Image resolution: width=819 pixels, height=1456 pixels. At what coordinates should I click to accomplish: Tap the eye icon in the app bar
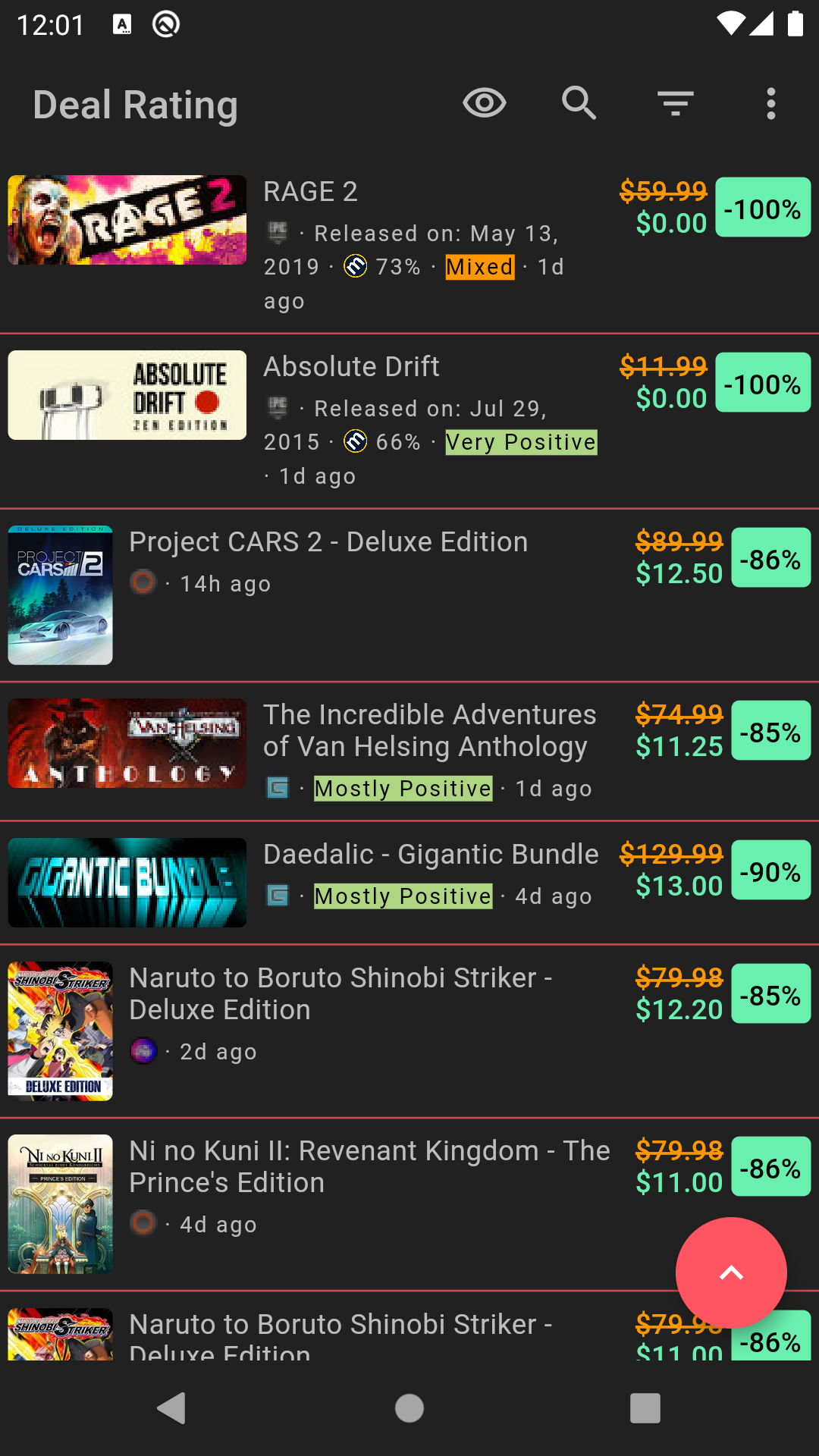point(485,103)
